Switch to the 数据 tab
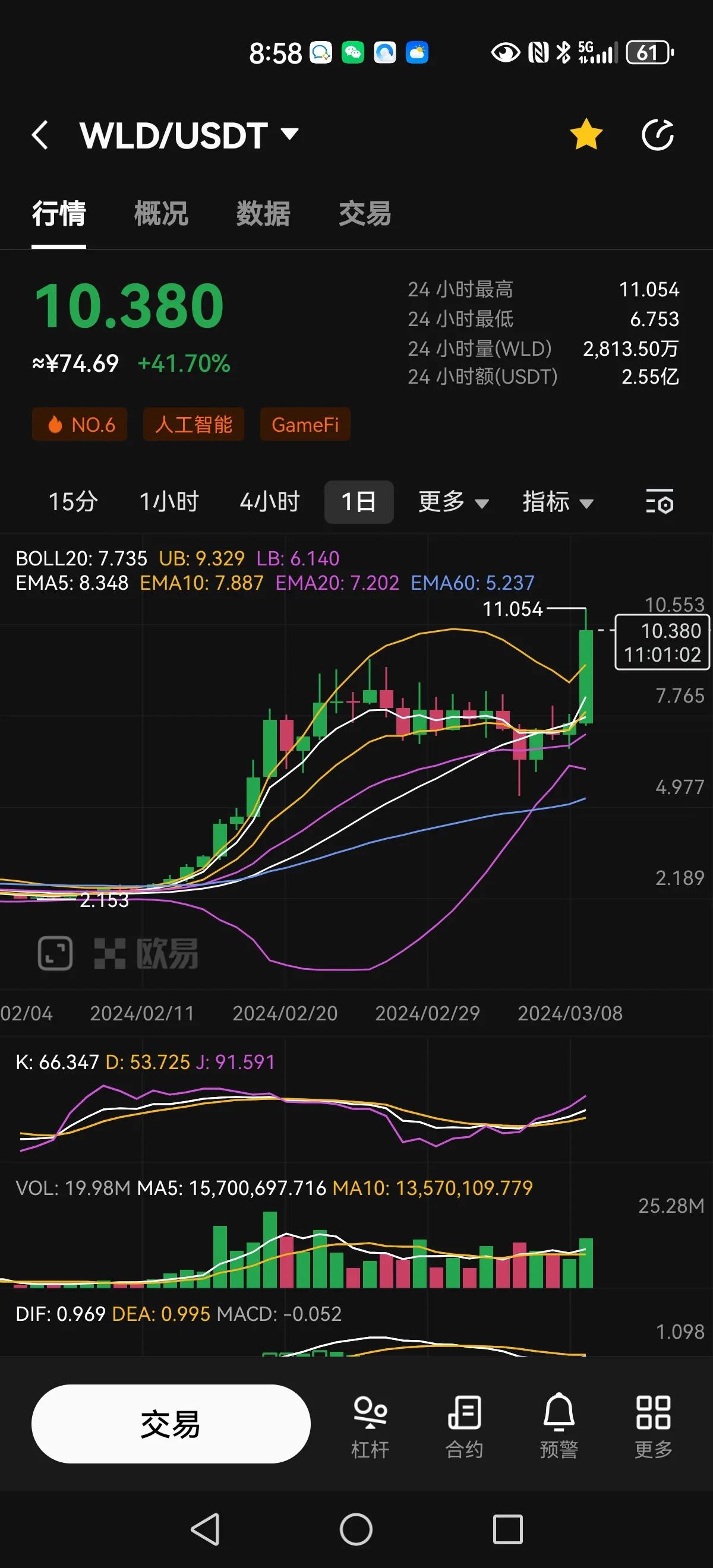This screenshot has width=713, height=1568. [263, 215]
